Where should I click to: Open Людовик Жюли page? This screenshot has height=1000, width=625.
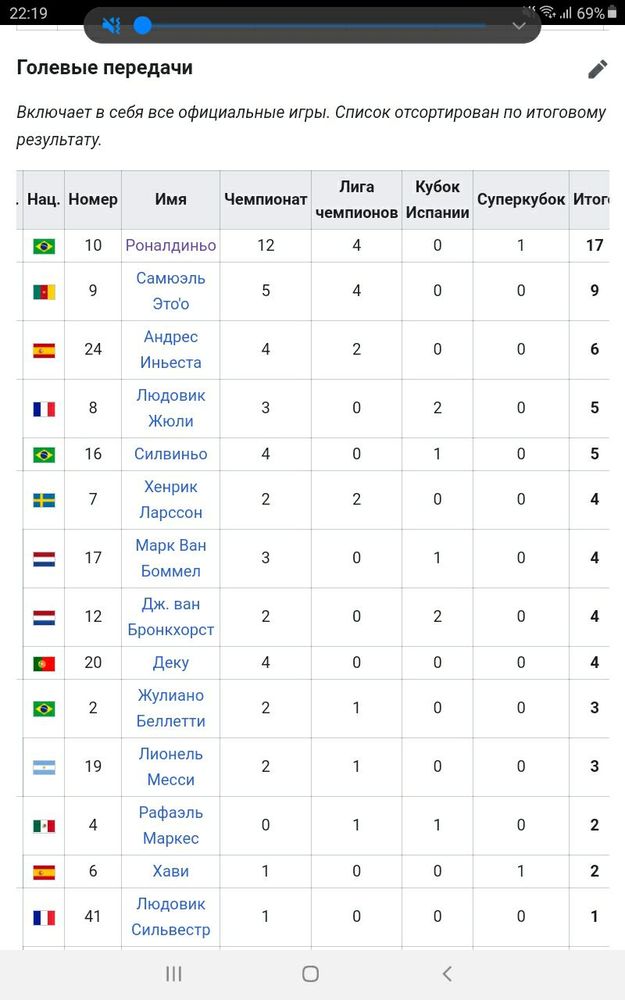[x=171, y=408]
